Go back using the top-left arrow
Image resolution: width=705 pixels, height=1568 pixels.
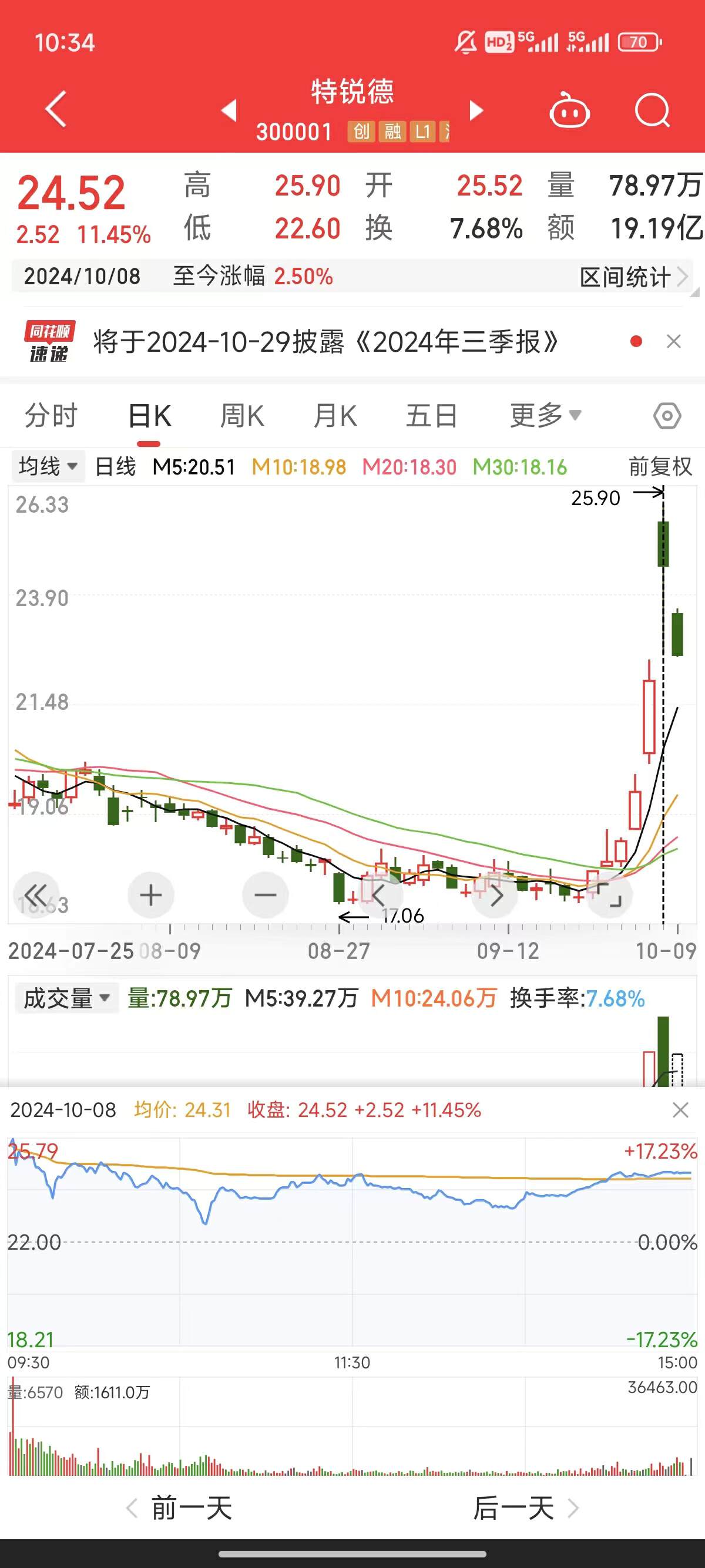point(55,110)
